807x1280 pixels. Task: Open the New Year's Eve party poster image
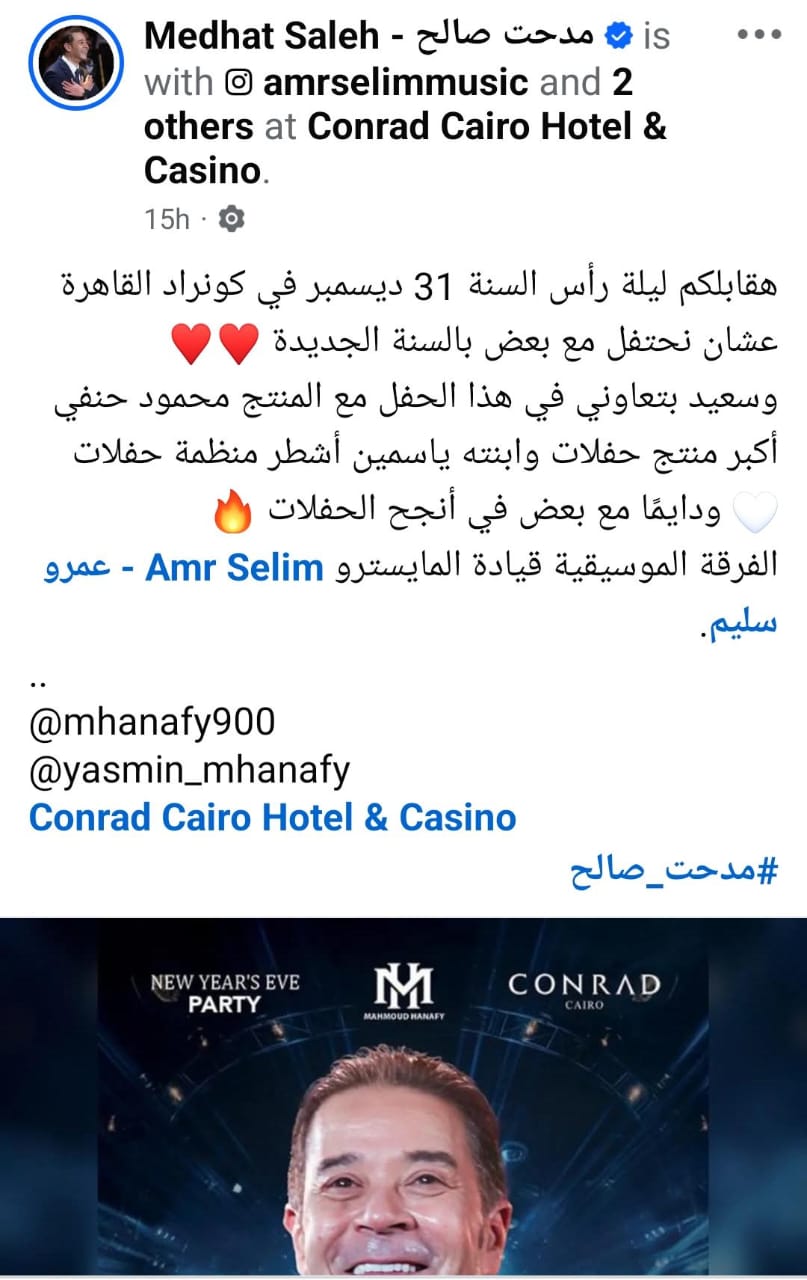point(403,1100)
